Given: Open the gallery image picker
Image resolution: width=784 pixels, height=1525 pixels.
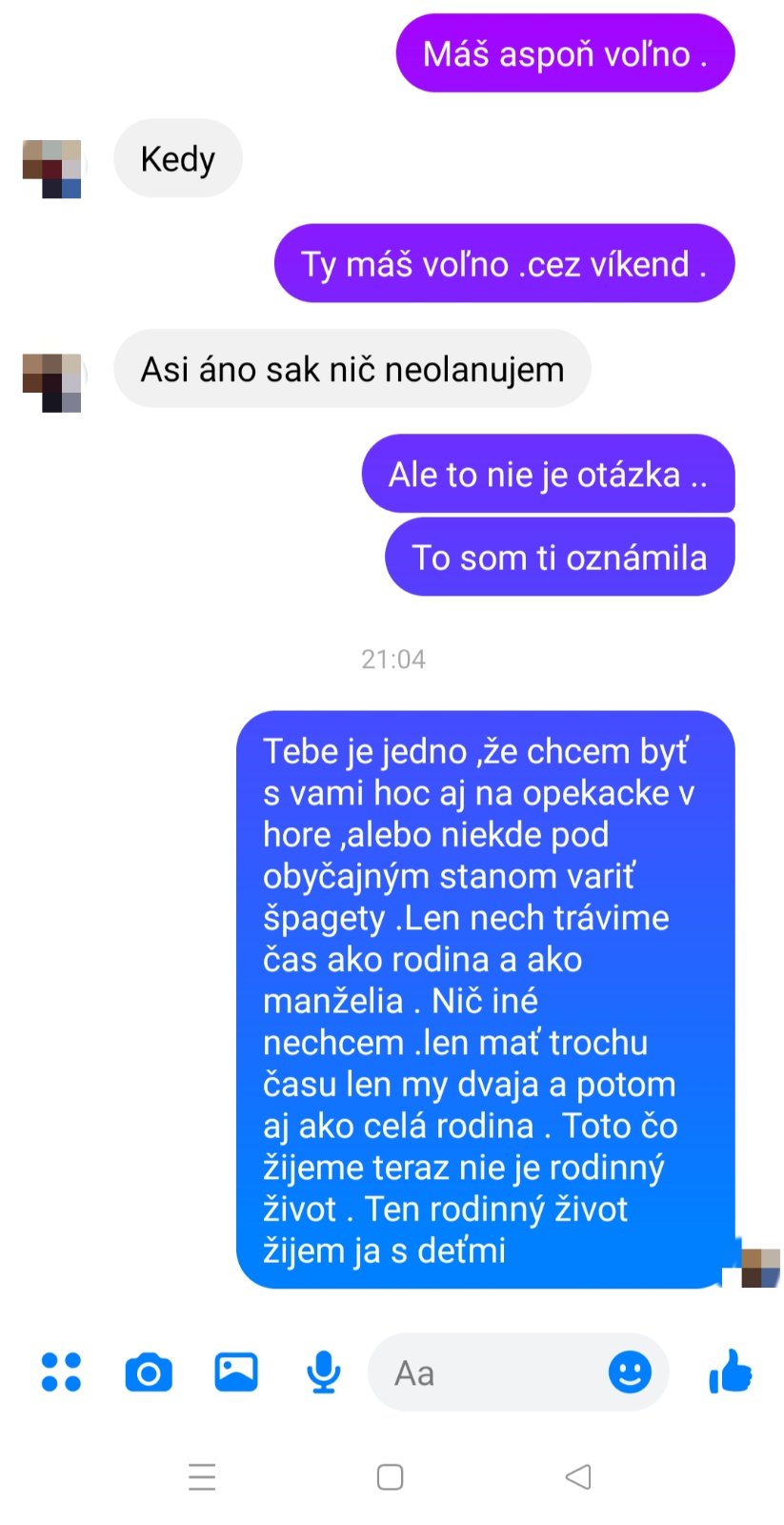Looking at the screenshot, I should pos(236,1372).
